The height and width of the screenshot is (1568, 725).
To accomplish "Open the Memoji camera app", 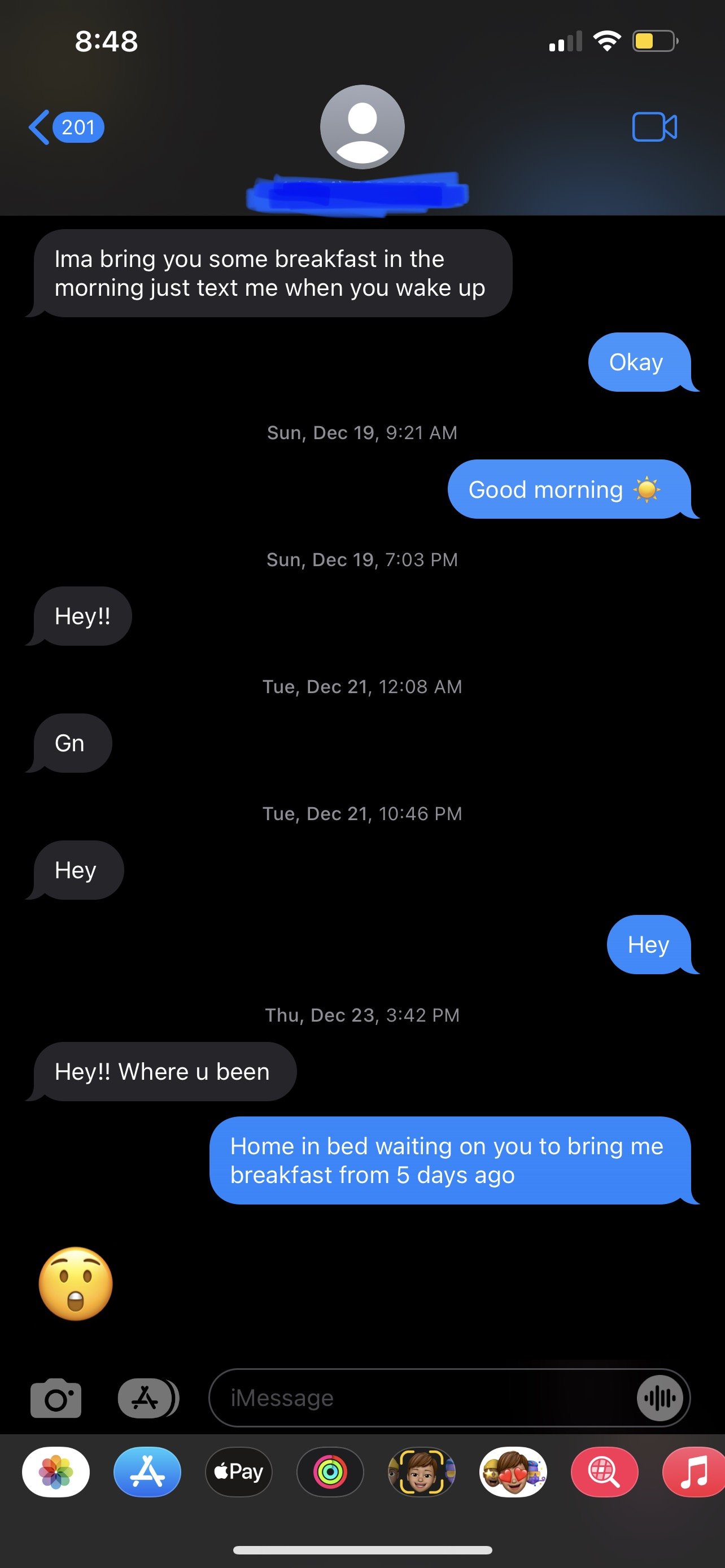I will 421,1472.
